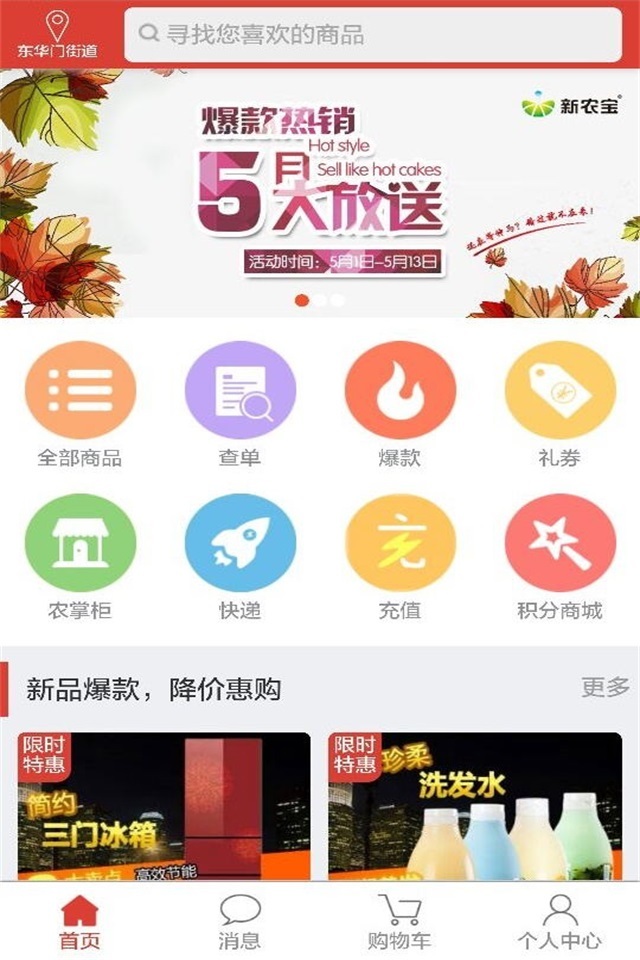Open the 5月大放送 promotion banner
This screenshot has width=640, height=960.
click(x=320, y=192)
